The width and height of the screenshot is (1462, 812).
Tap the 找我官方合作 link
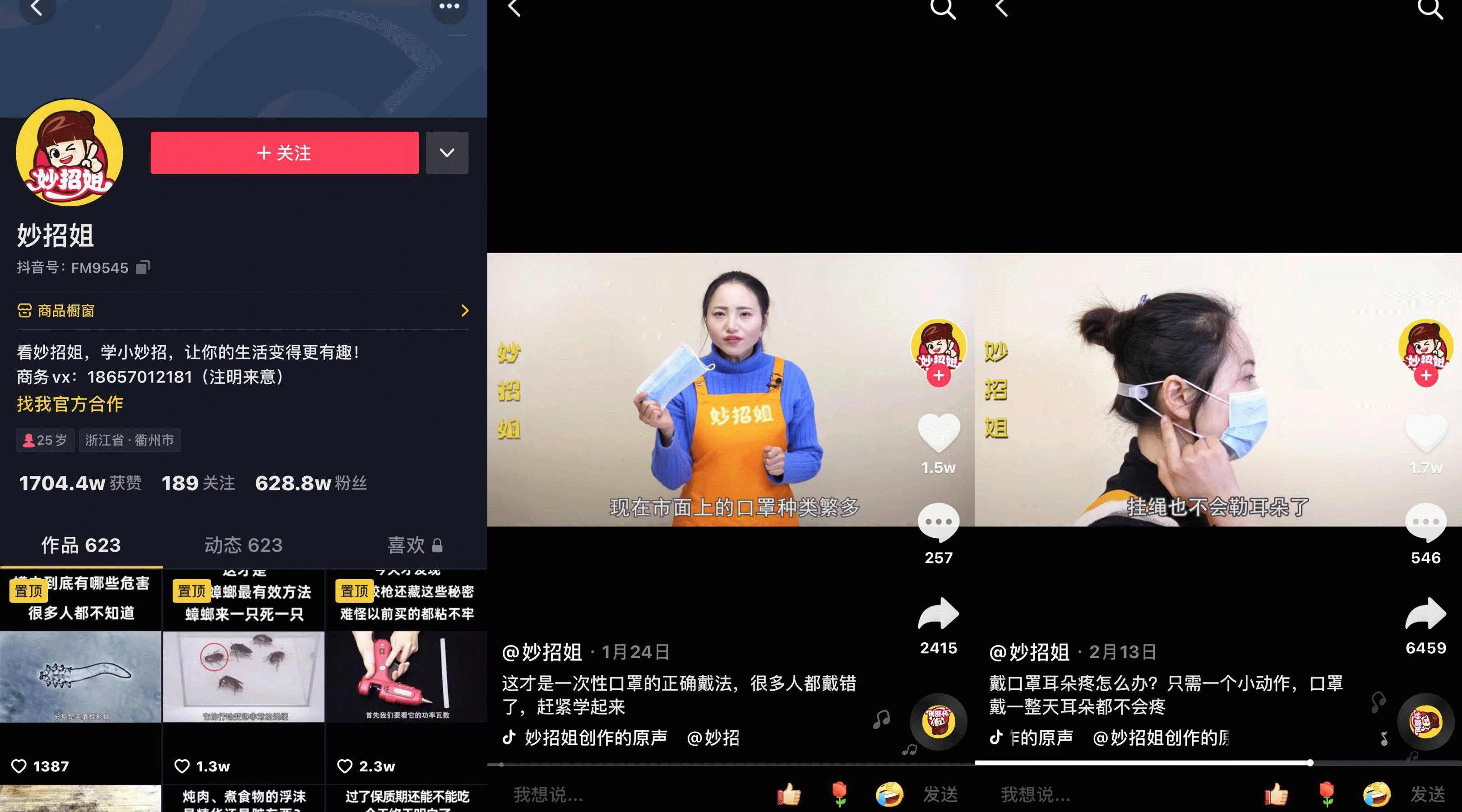tap(70, 404)
